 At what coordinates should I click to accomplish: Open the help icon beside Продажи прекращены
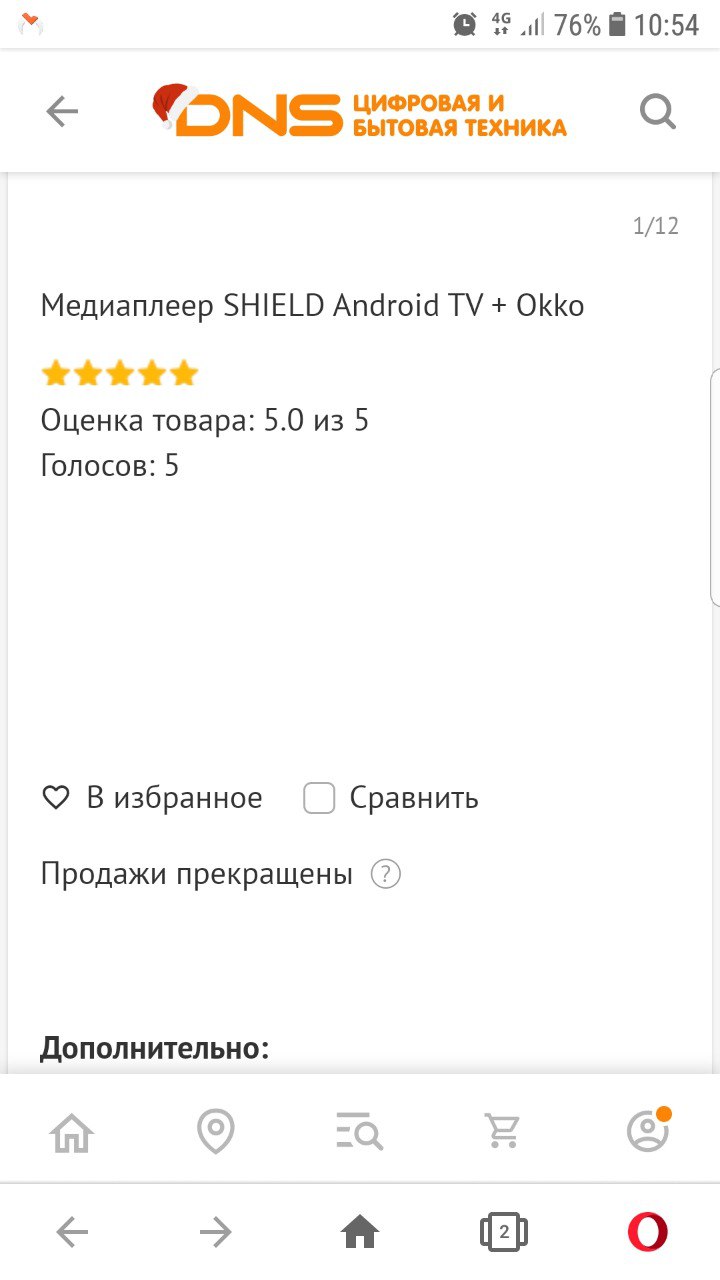click(x=386, y=875)
